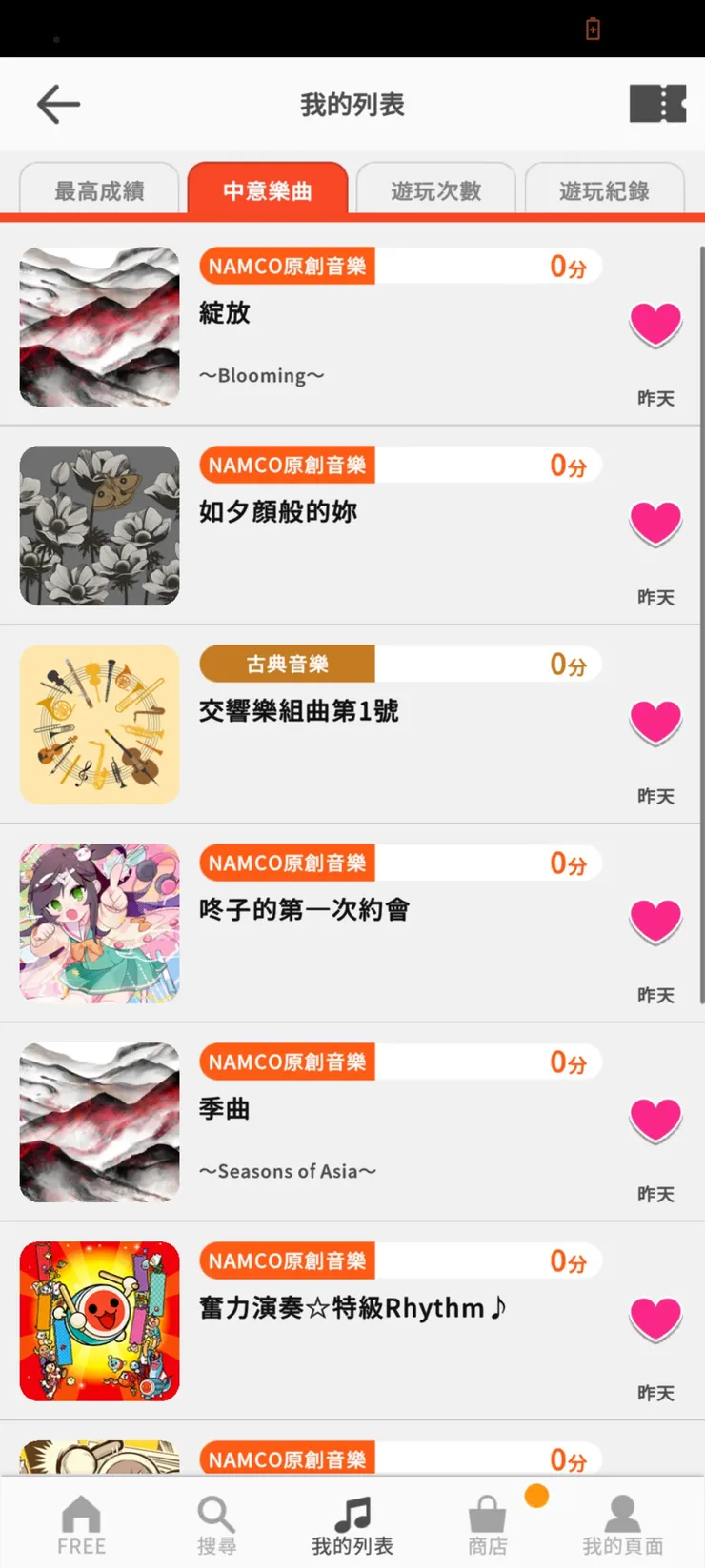Viewport: 705px width, 1568px height.
Task: Tap the heart next to 綻放
Action: tap(655, 325)
